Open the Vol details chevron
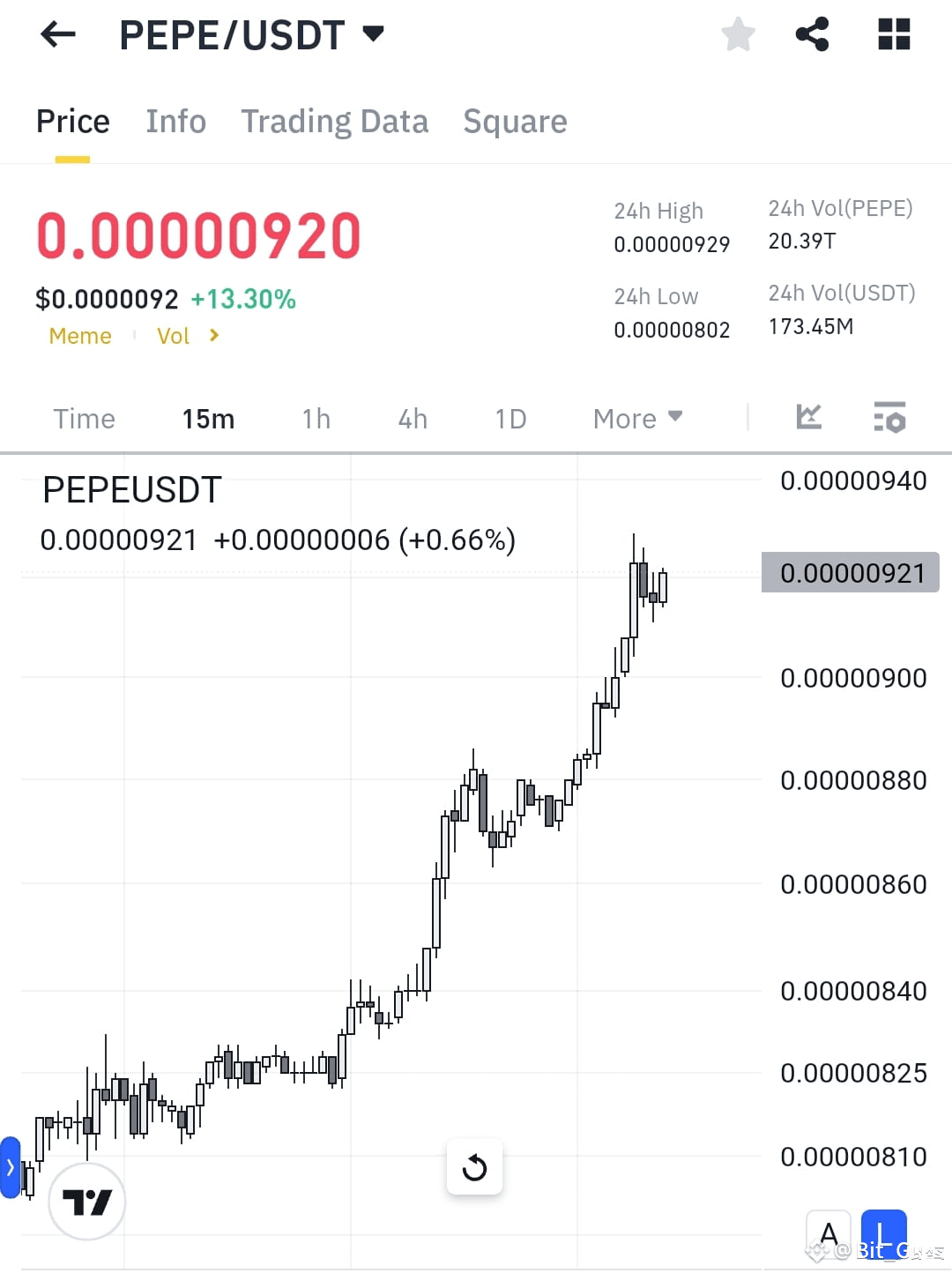 (212, 335)
